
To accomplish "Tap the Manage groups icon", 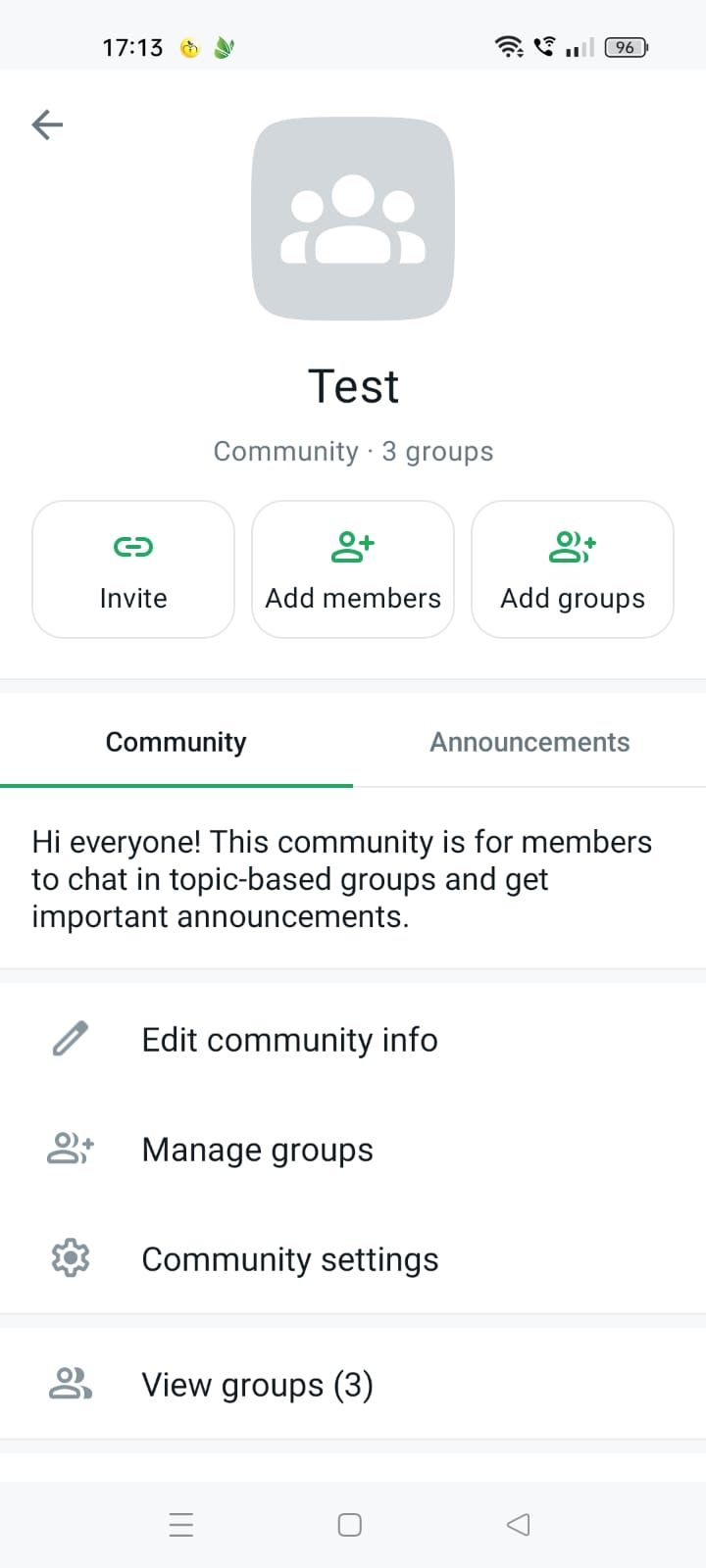I will (69, 1149).
